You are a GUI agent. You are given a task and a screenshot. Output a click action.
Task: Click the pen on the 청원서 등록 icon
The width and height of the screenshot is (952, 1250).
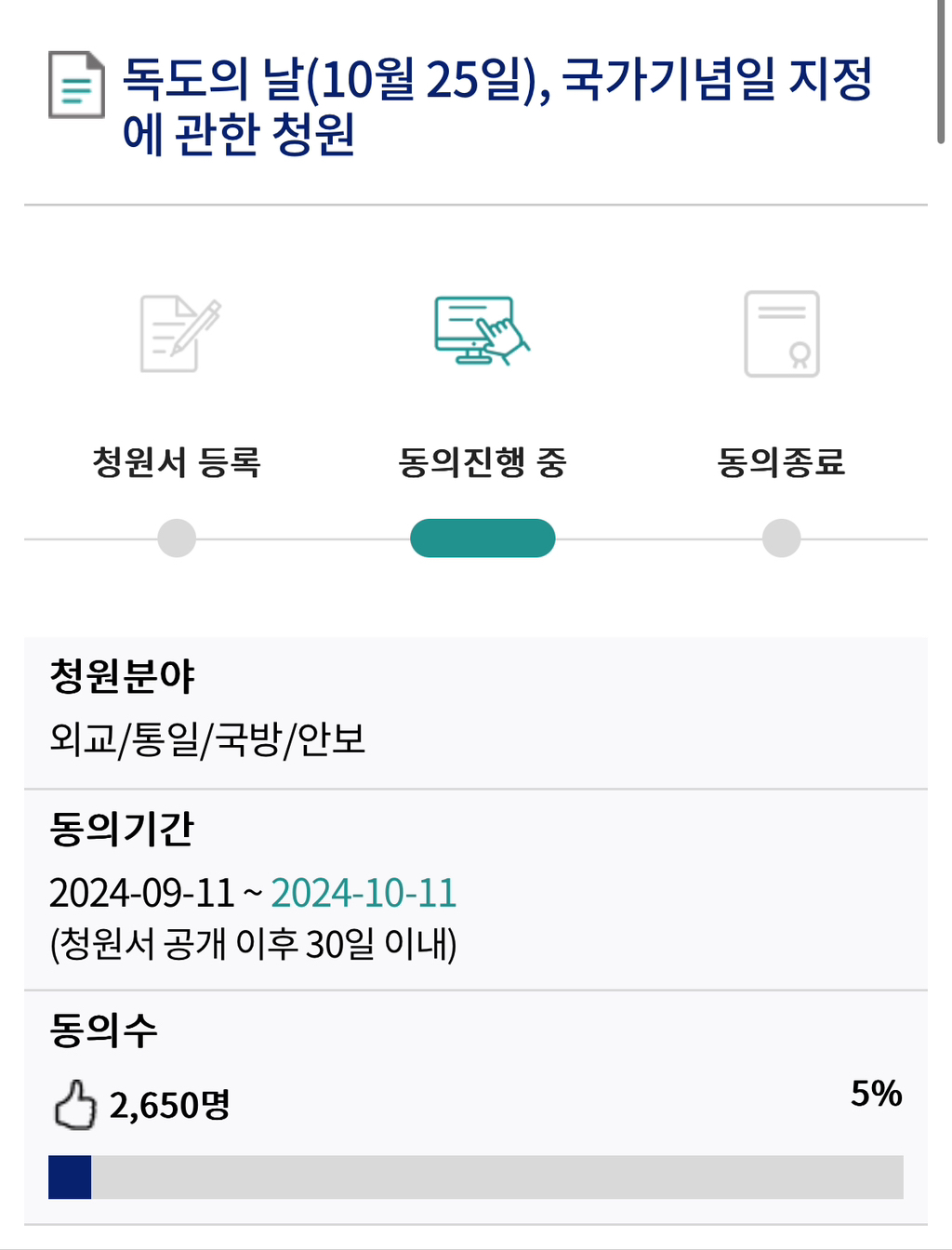click(x=196, y=326)
